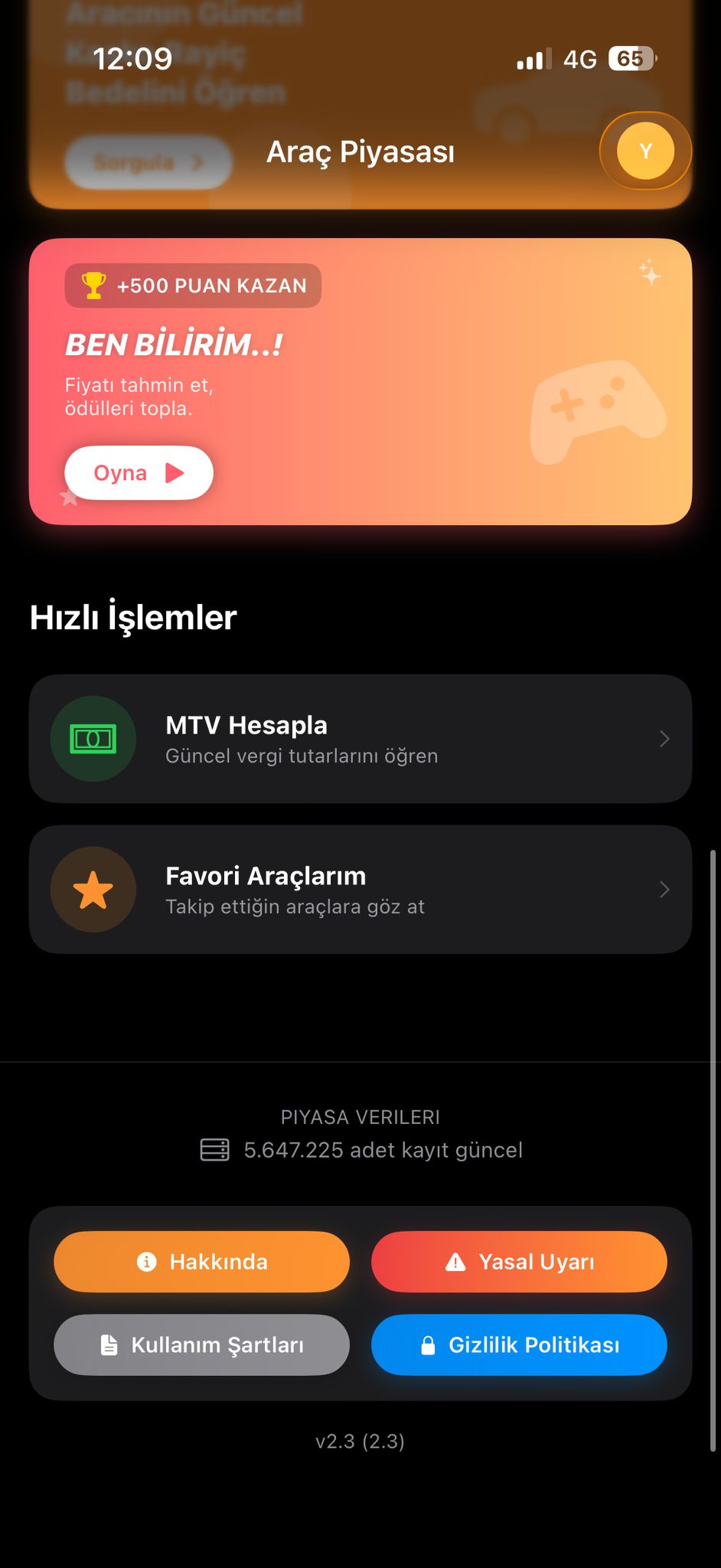721x1568 pixels.
Task: Open MTV Hesapla via the green money icon
Action: click(93, 738)
